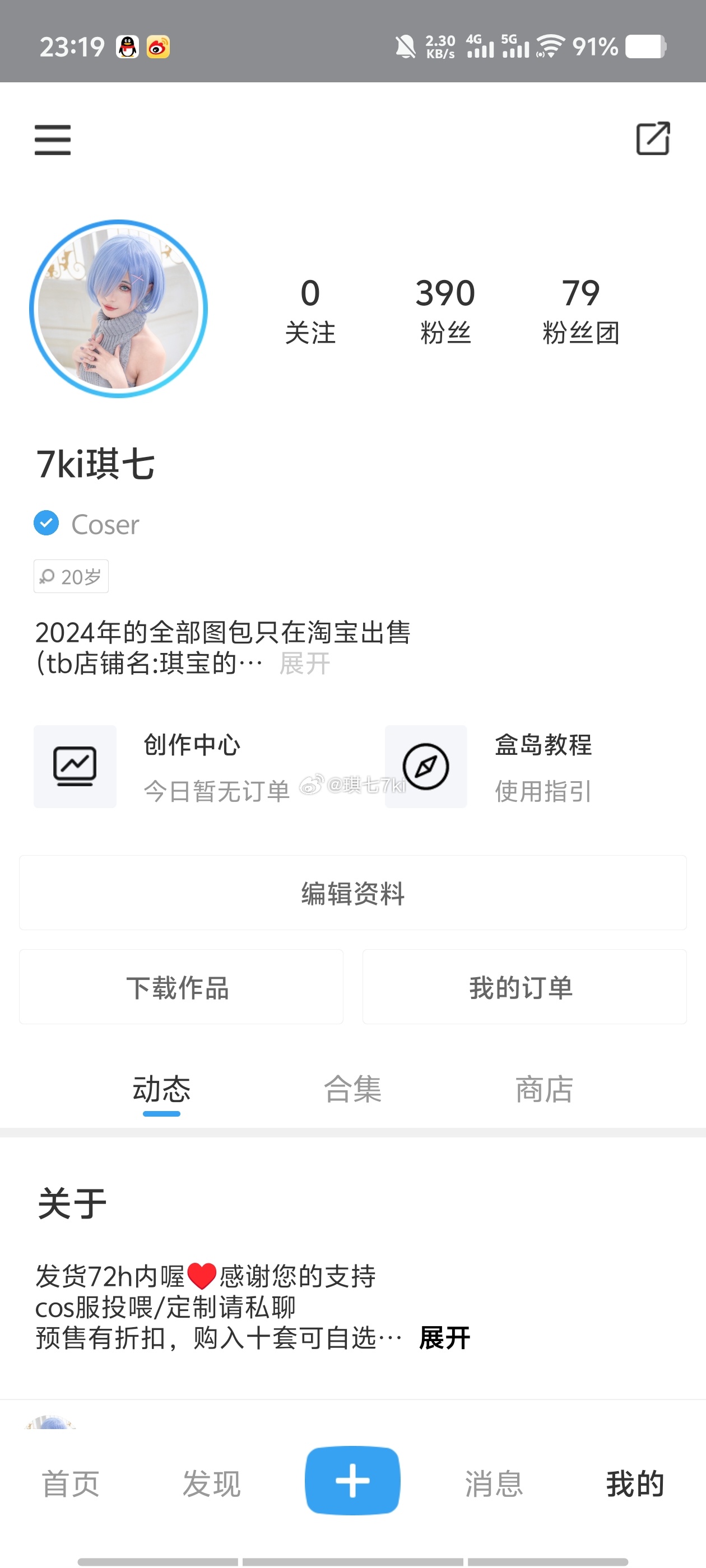Open the profile avatar picture
706x1568 pixels.
click(x=118, y=309)
